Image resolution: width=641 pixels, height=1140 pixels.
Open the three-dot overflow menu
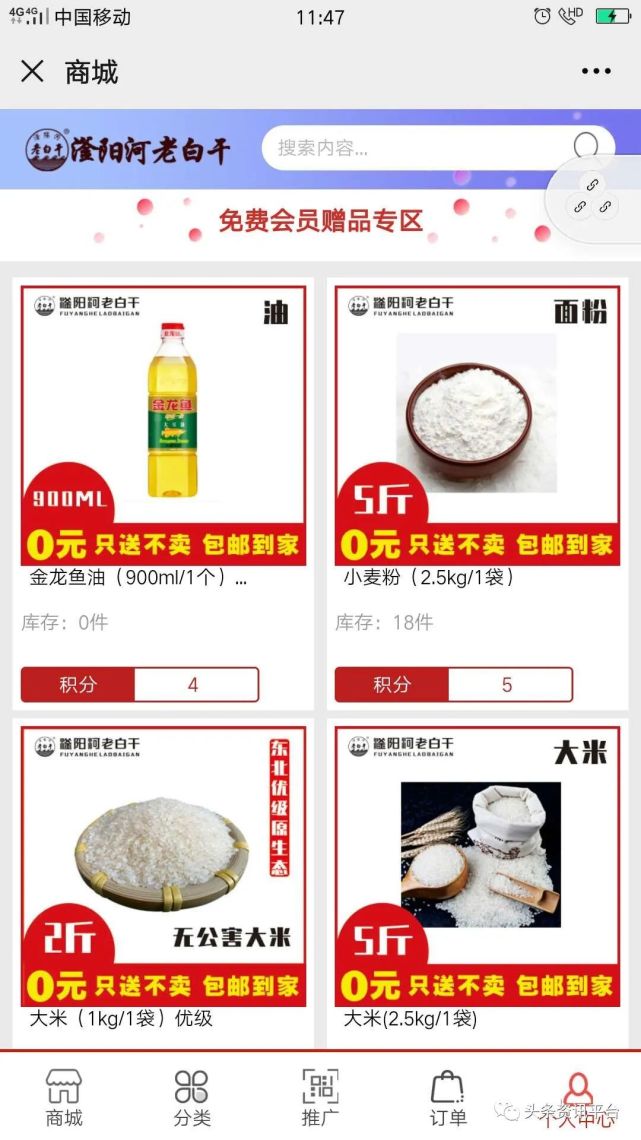[x=596, y=71]
